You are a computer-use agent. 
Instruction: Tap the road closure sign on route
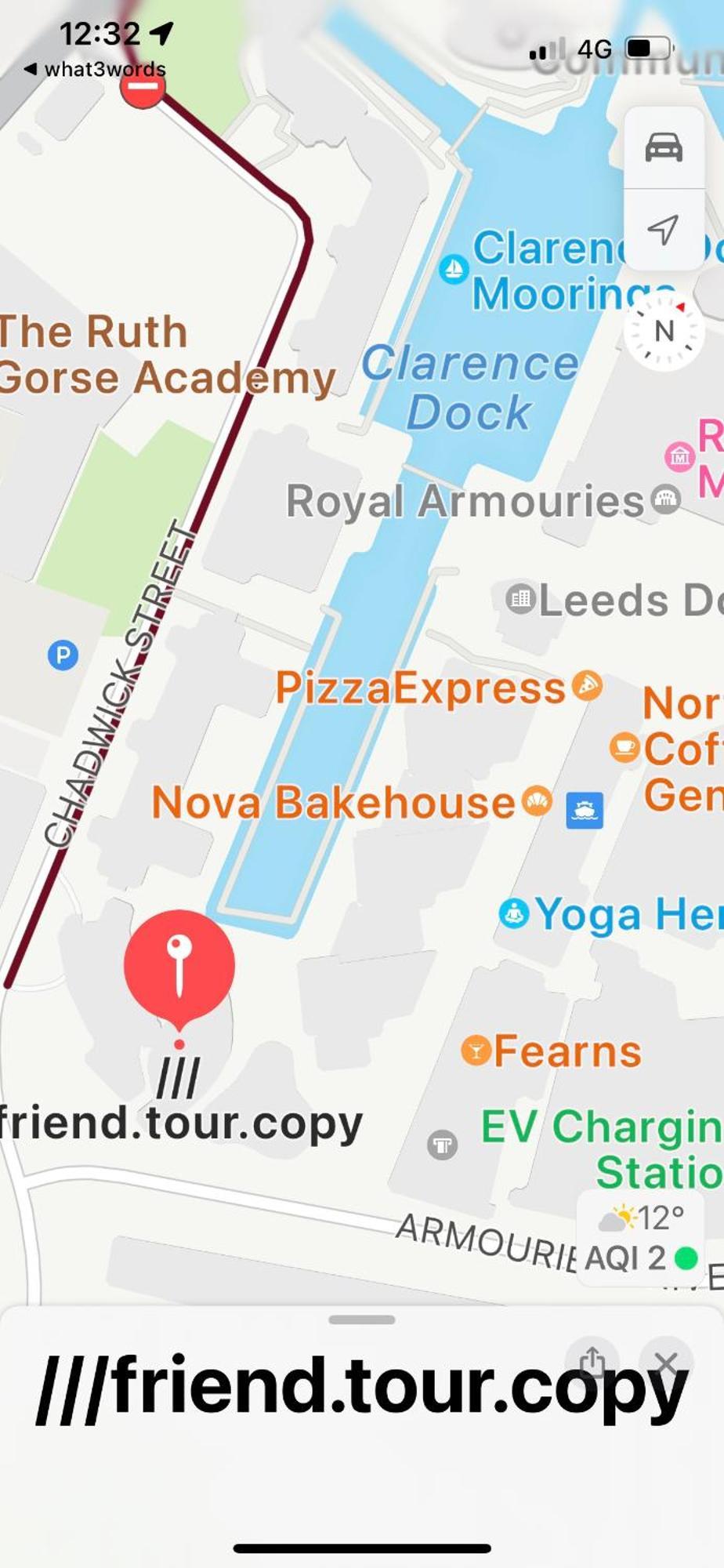tap(143, 88)
